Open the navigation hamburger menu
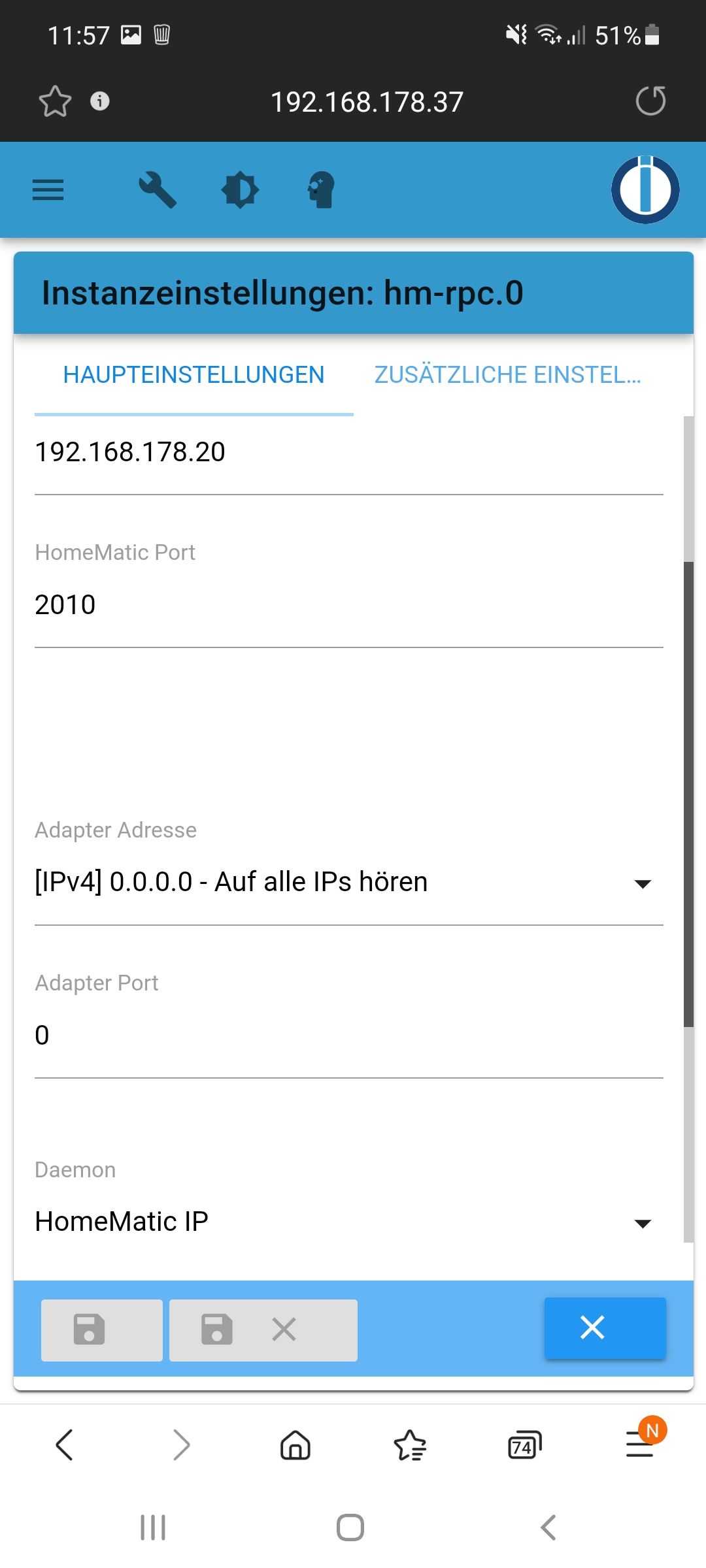 [x=48, y=189]
